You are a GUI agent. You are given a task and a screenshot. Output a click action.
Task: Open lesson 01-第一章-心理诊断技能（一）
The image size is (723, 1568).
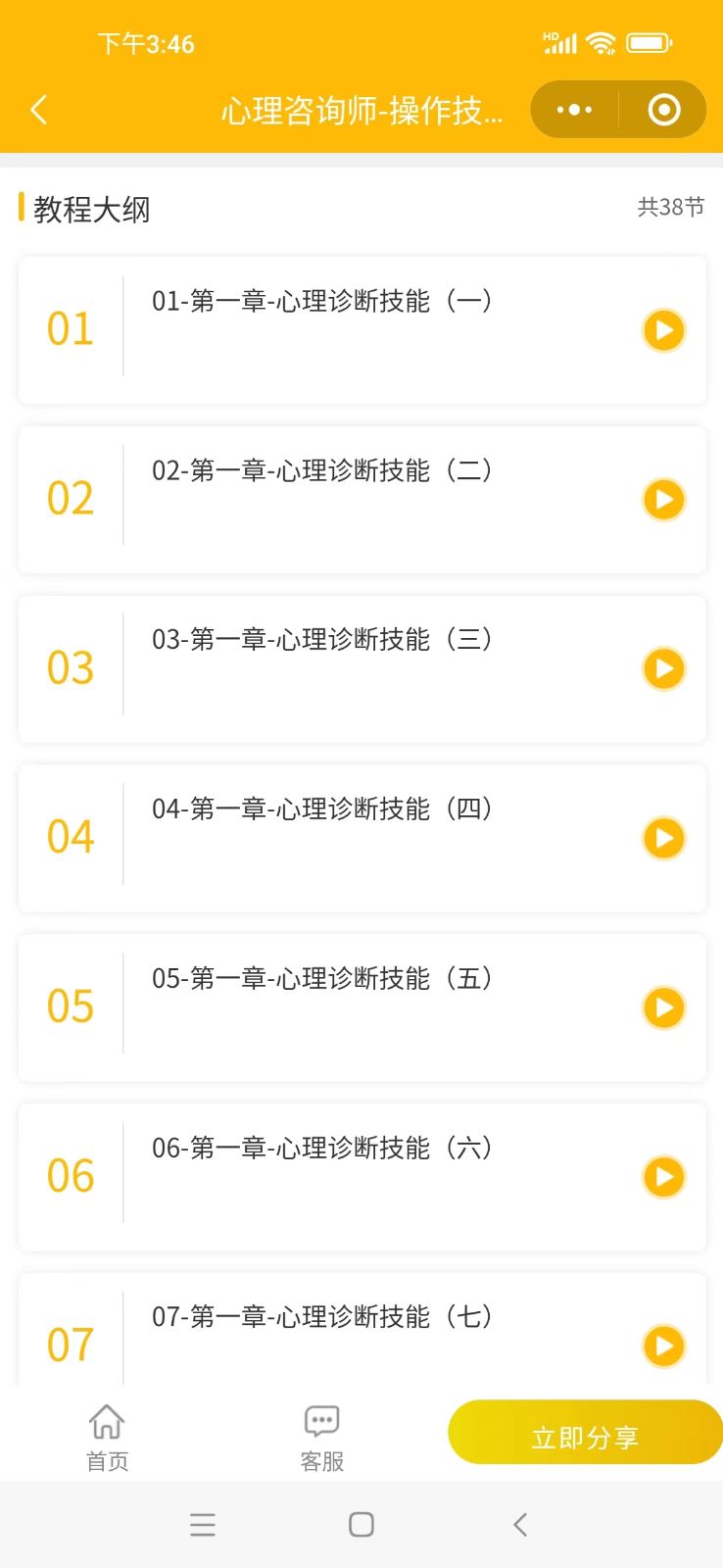[x=362, y=330]
